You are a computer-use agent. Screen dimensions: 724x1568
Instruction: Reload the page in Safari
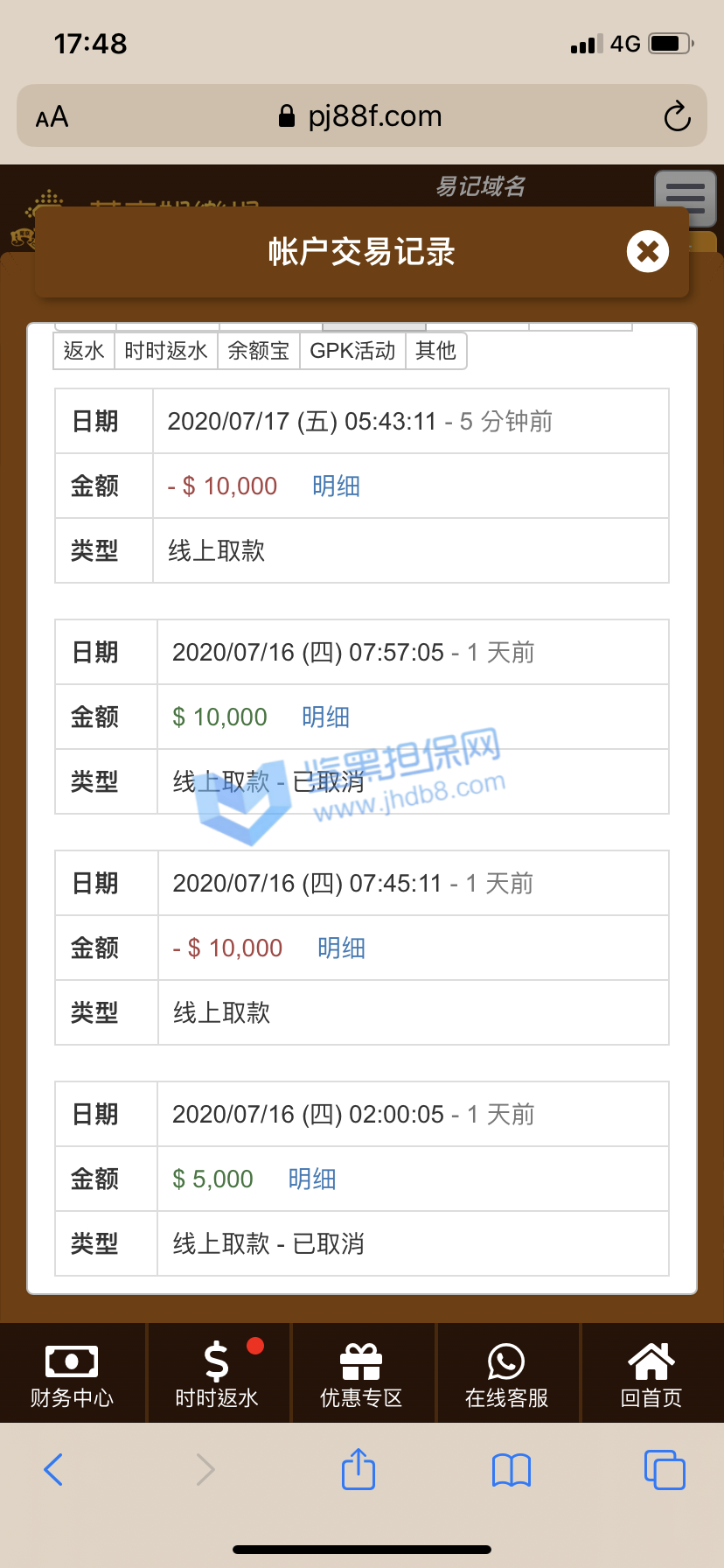tap(677, 116)
